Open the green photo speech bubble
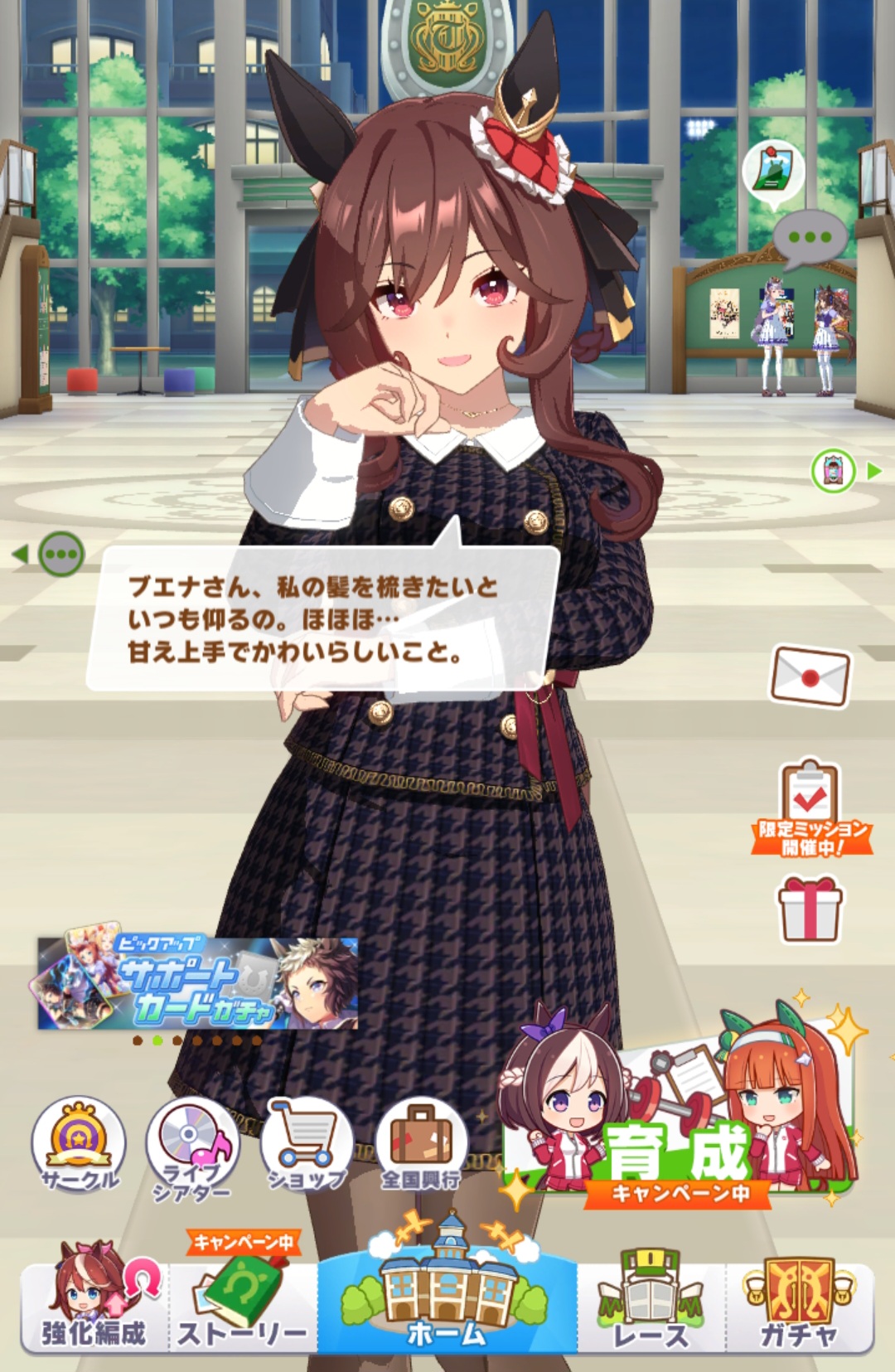Screen dimensions: 895x1372 click(772, 173)
